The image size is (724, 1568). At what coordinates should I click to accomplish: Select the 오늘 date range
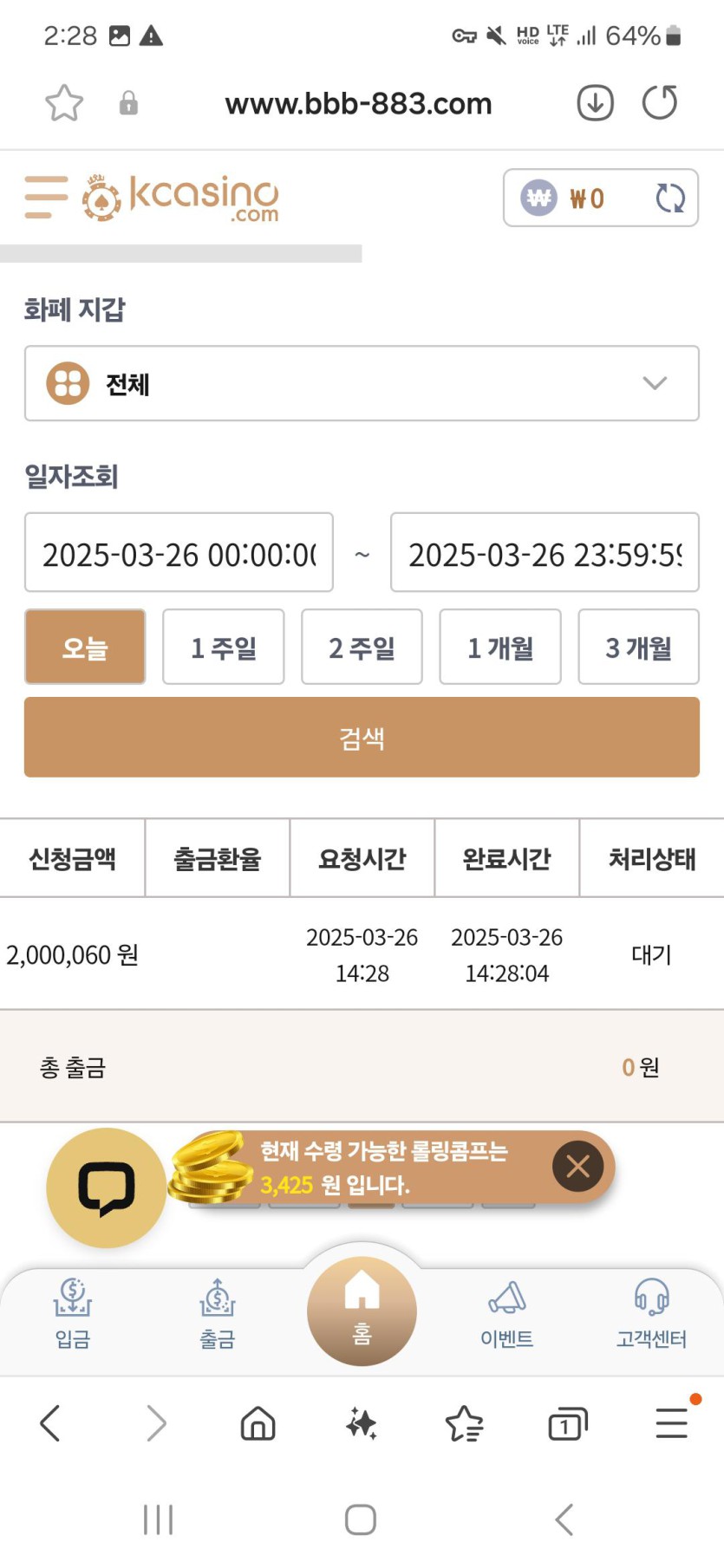85,647
